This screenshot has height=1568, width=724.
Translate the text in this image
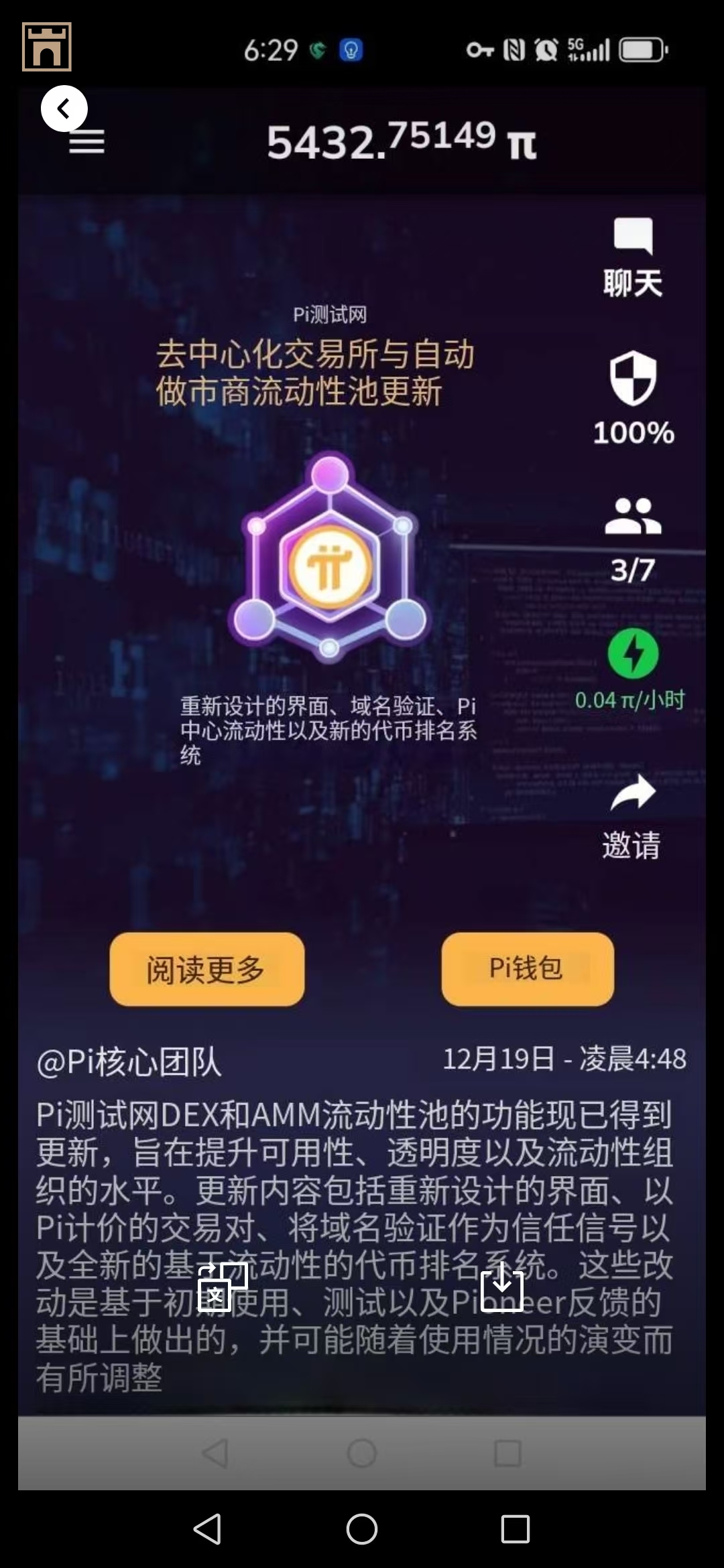coord(222,1287)
